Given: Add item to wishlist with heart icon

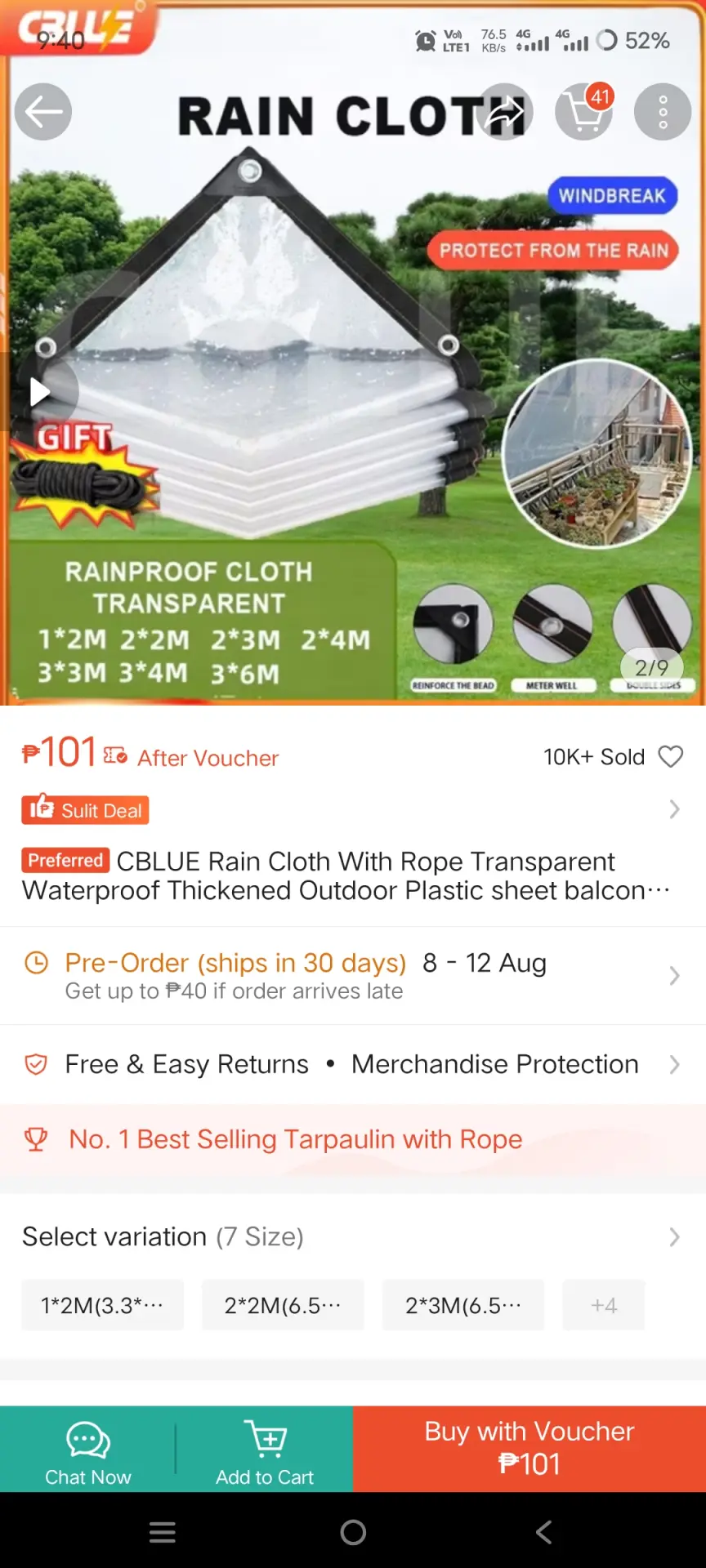Looking at the screenshot, I should (671, 757).
